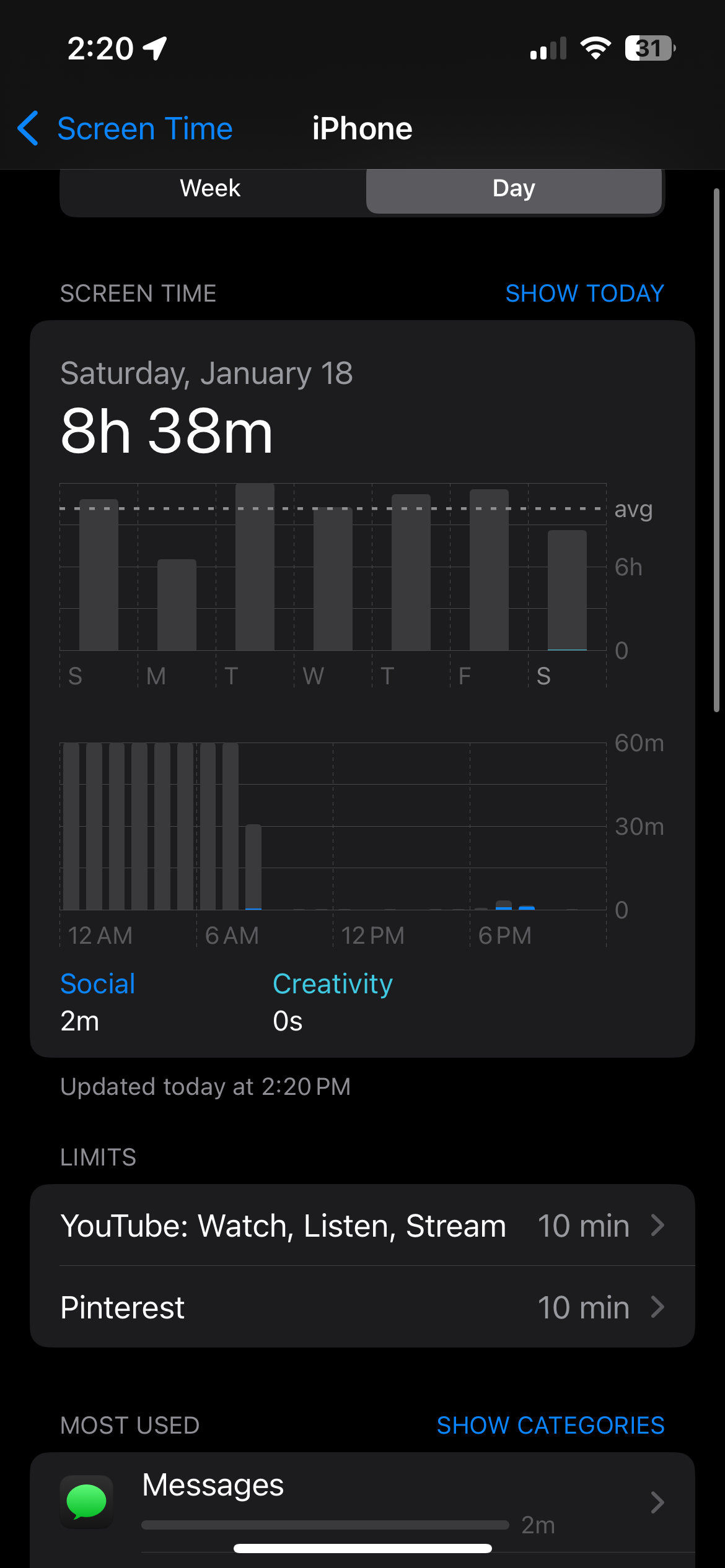Go back to Screen Time
This screenshot has width=725, height=1568.
tap(125, 129)
